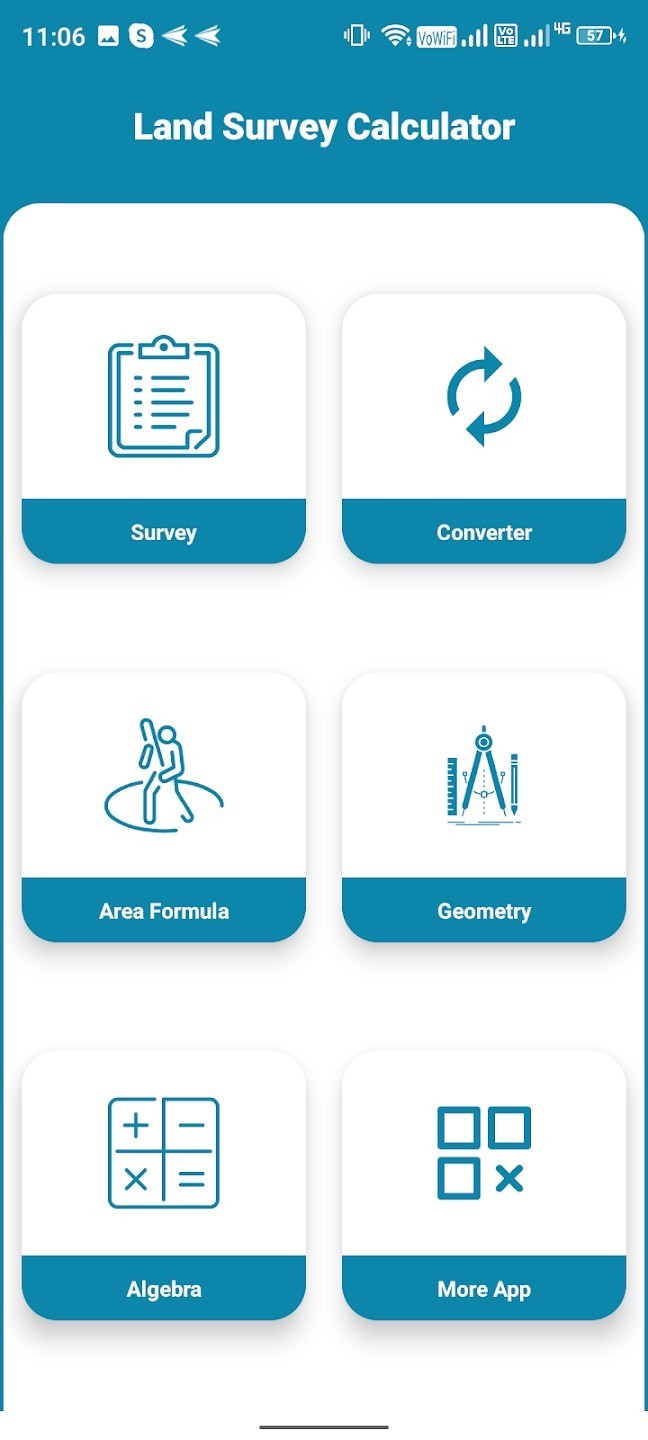Select the Area Formula card
The height and width of the screenshot is (1440, 648).
click(163, 806)
